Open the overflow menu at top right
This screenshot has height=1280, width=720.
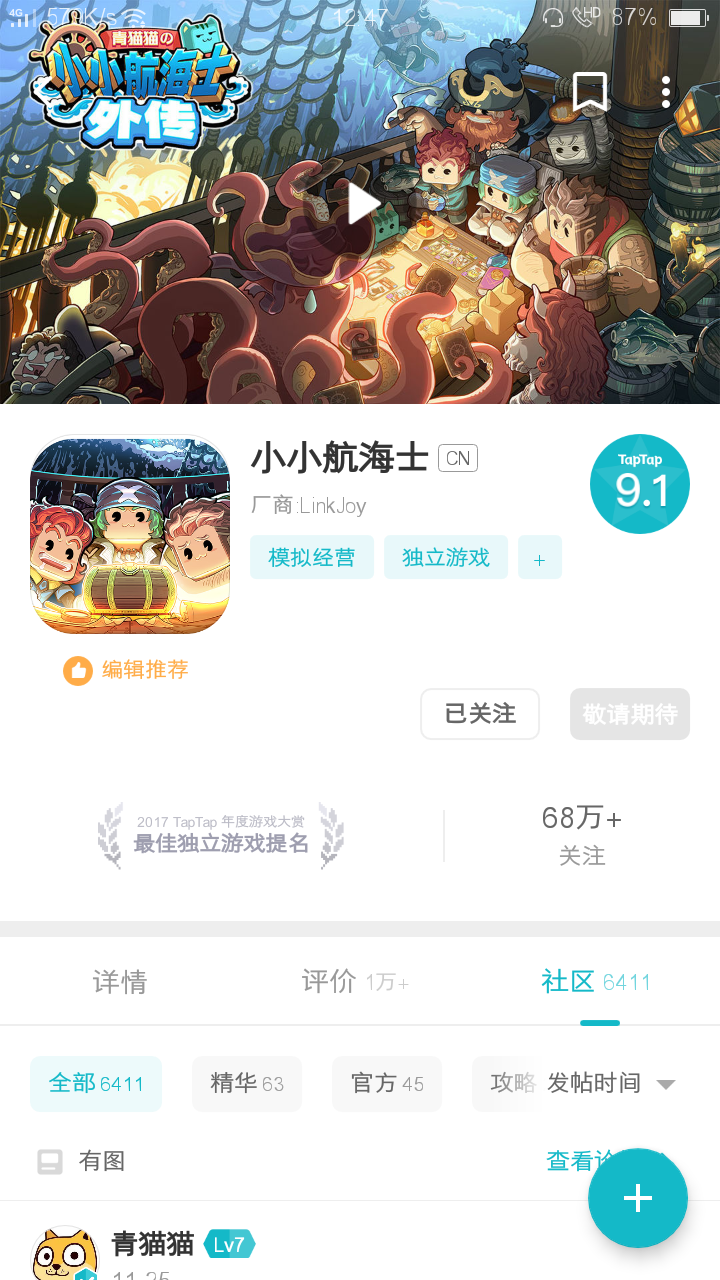click(666, 90)
